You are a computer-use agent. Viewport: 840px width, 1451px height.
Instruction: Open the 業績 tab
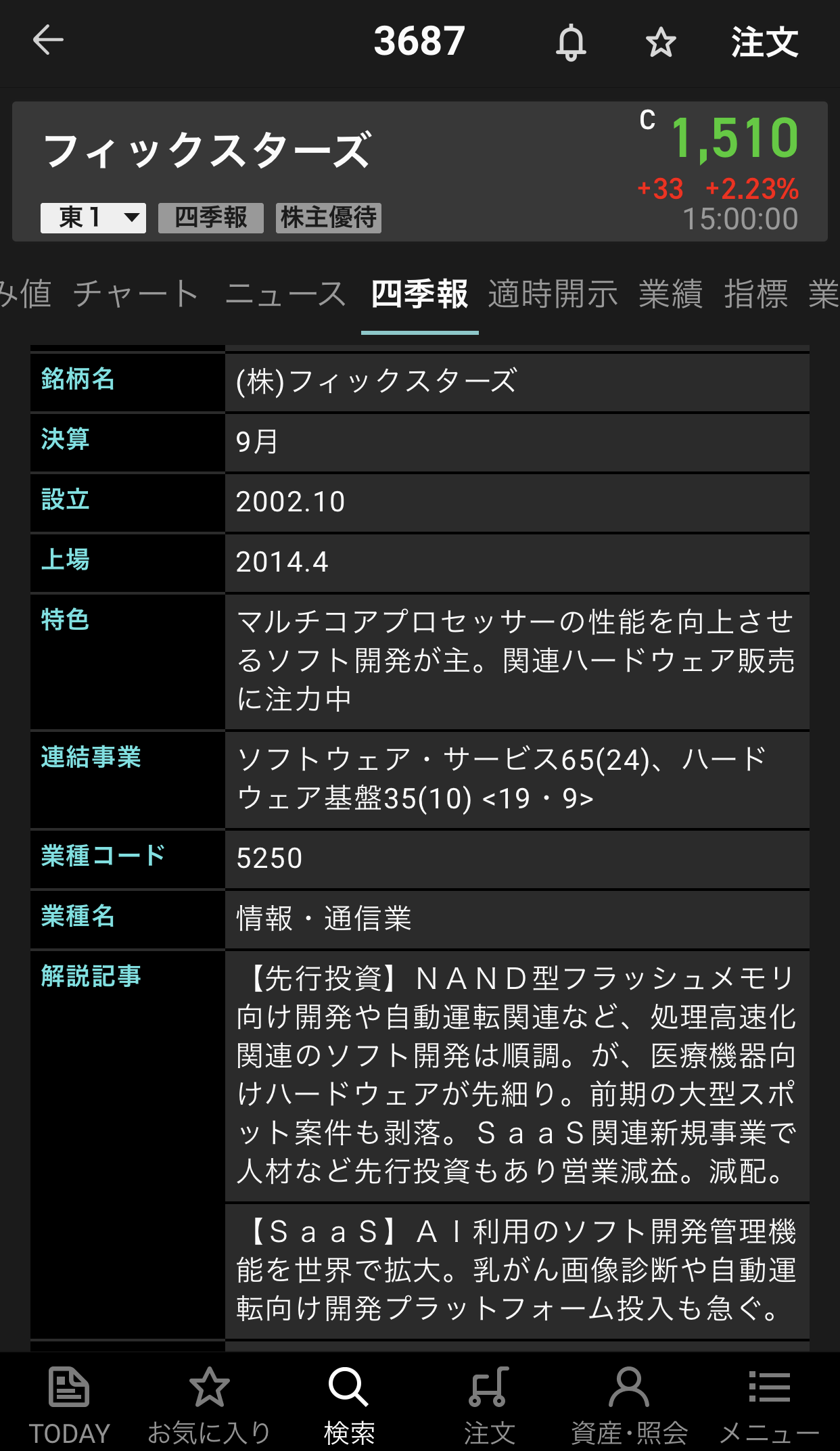670,294
